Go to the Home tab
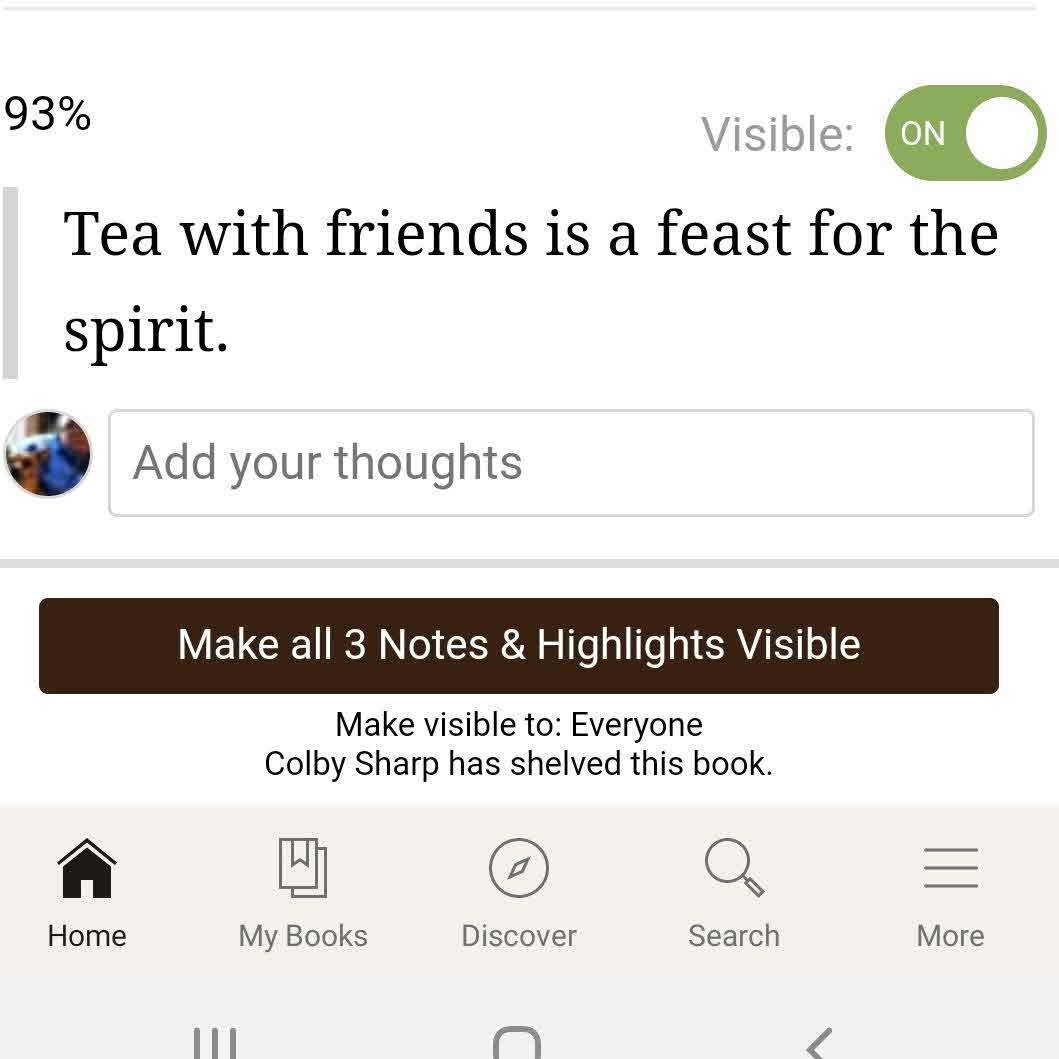 point(87,893)
